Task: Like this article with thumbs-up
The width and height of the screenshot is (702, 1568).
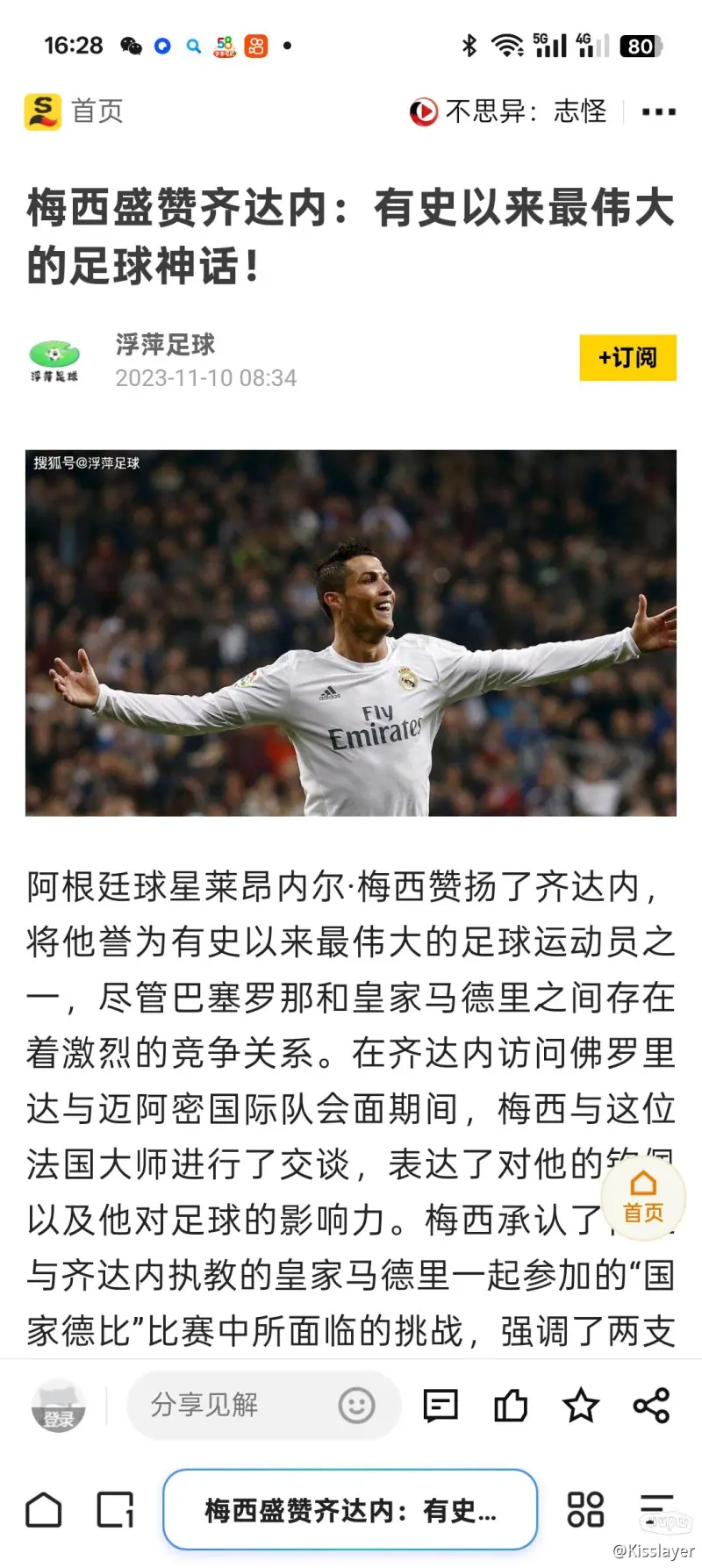Action: tap(511, 1406)
